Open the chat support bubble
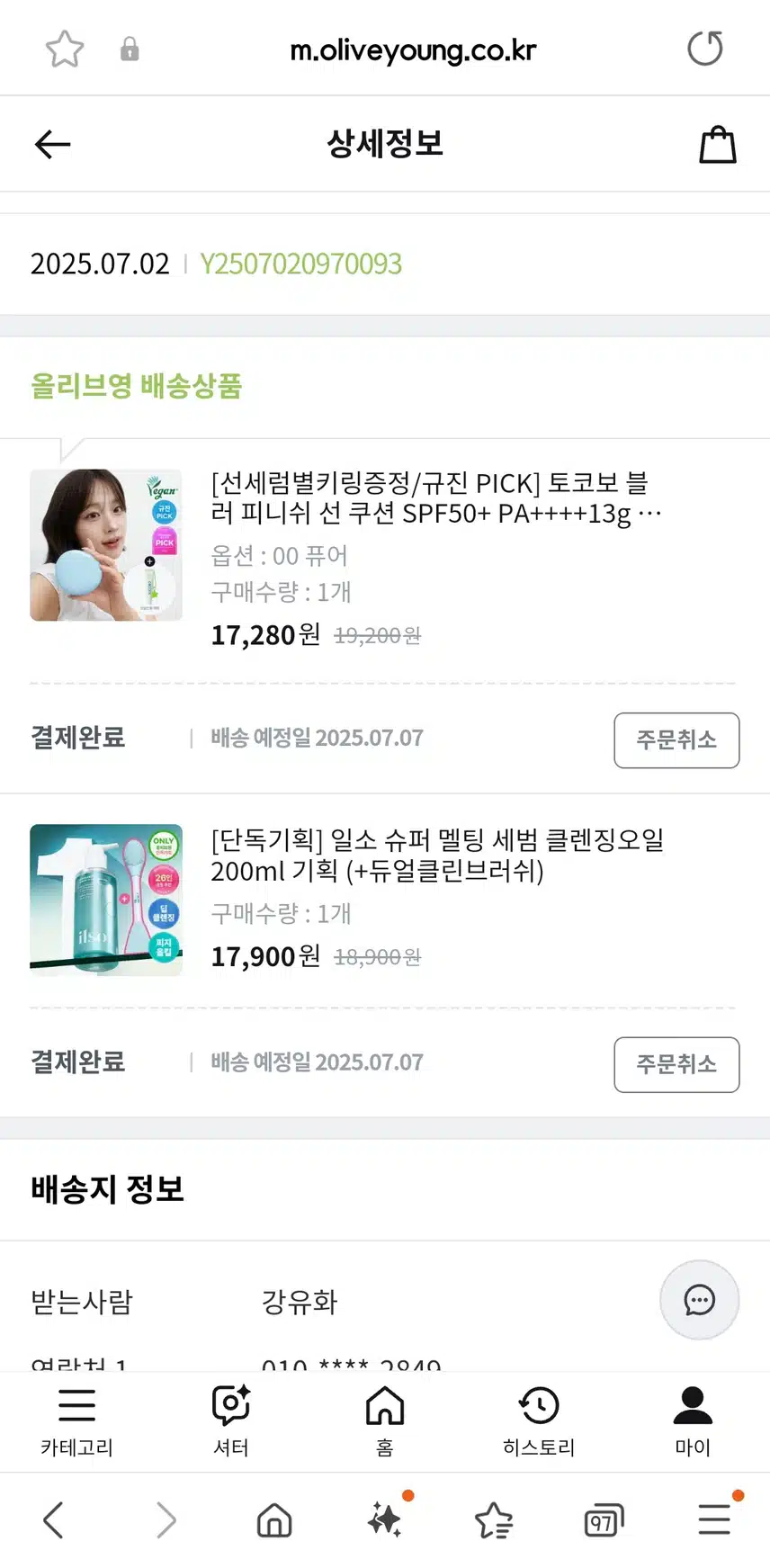Image resolution: width=770 pixels, height=1568 pixels. [699, 1300]
